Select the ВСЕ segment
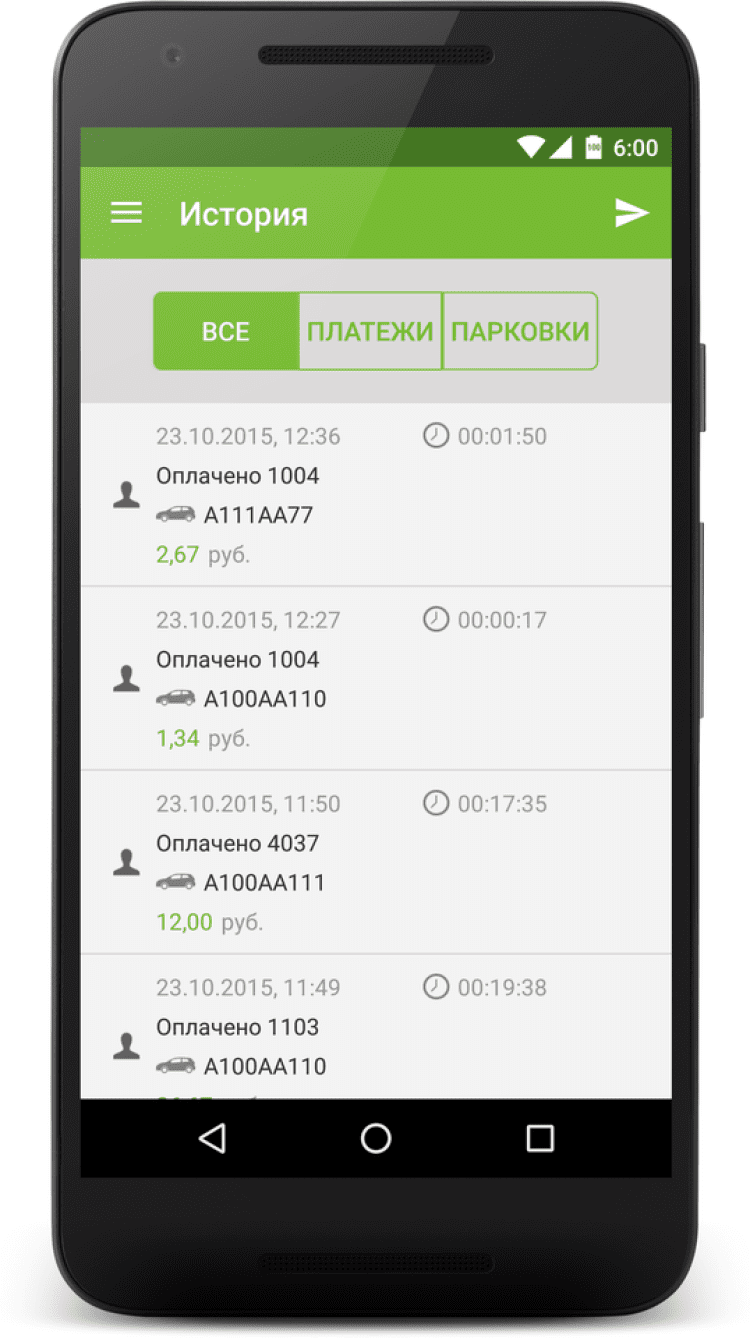 click(x=226, y=331)
